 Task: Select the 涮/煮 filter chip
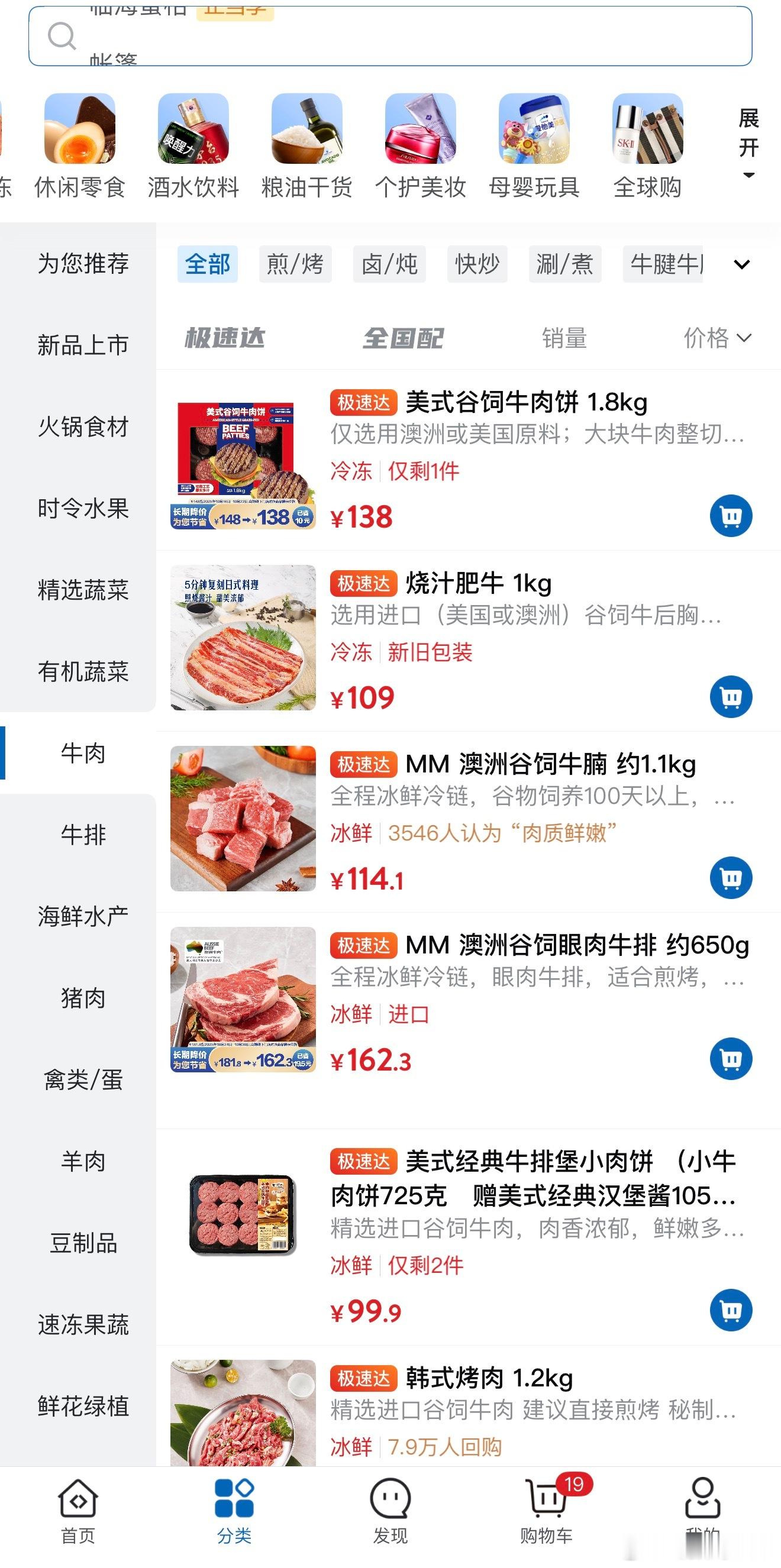[564, 264]
